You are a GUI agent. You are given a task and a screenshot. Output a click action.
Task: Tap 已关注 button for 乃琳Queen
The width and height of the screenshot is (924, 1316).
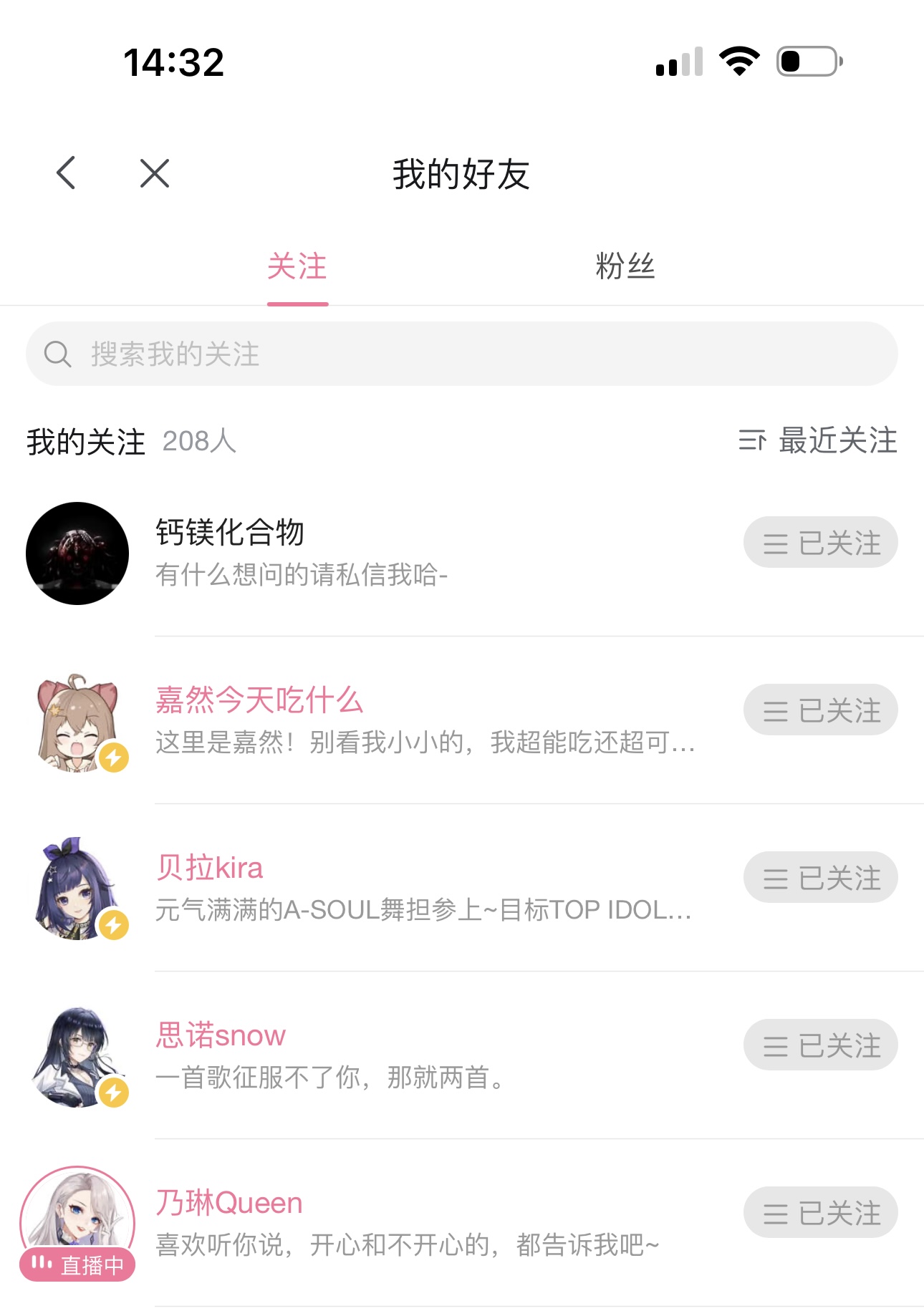(x=820, y=1213)
